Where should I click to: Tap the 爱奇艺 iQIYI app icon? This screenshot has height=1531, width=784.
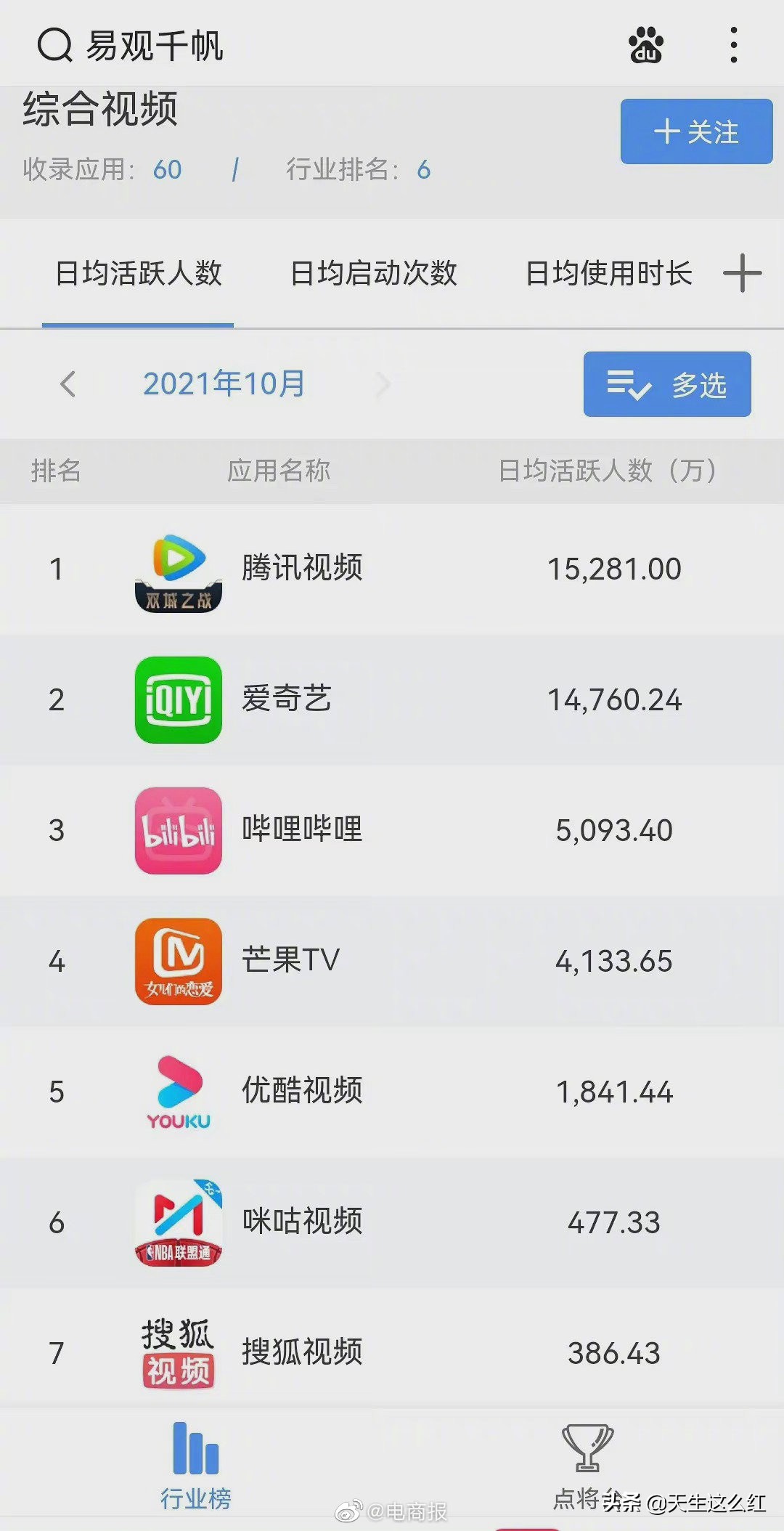[179, 699]
